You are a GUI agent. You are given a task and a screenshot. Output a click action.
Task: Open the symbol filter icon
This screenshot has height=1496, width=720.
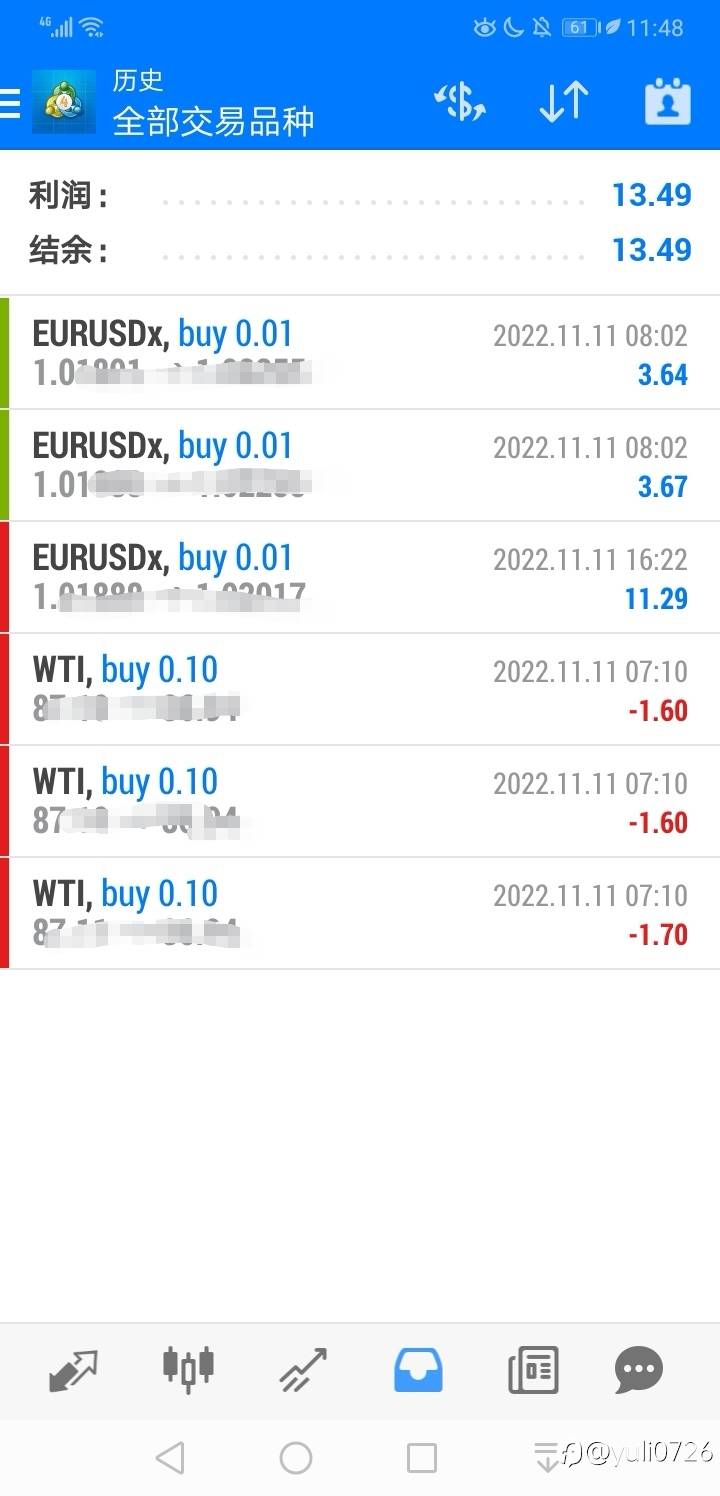pos(460,103)
